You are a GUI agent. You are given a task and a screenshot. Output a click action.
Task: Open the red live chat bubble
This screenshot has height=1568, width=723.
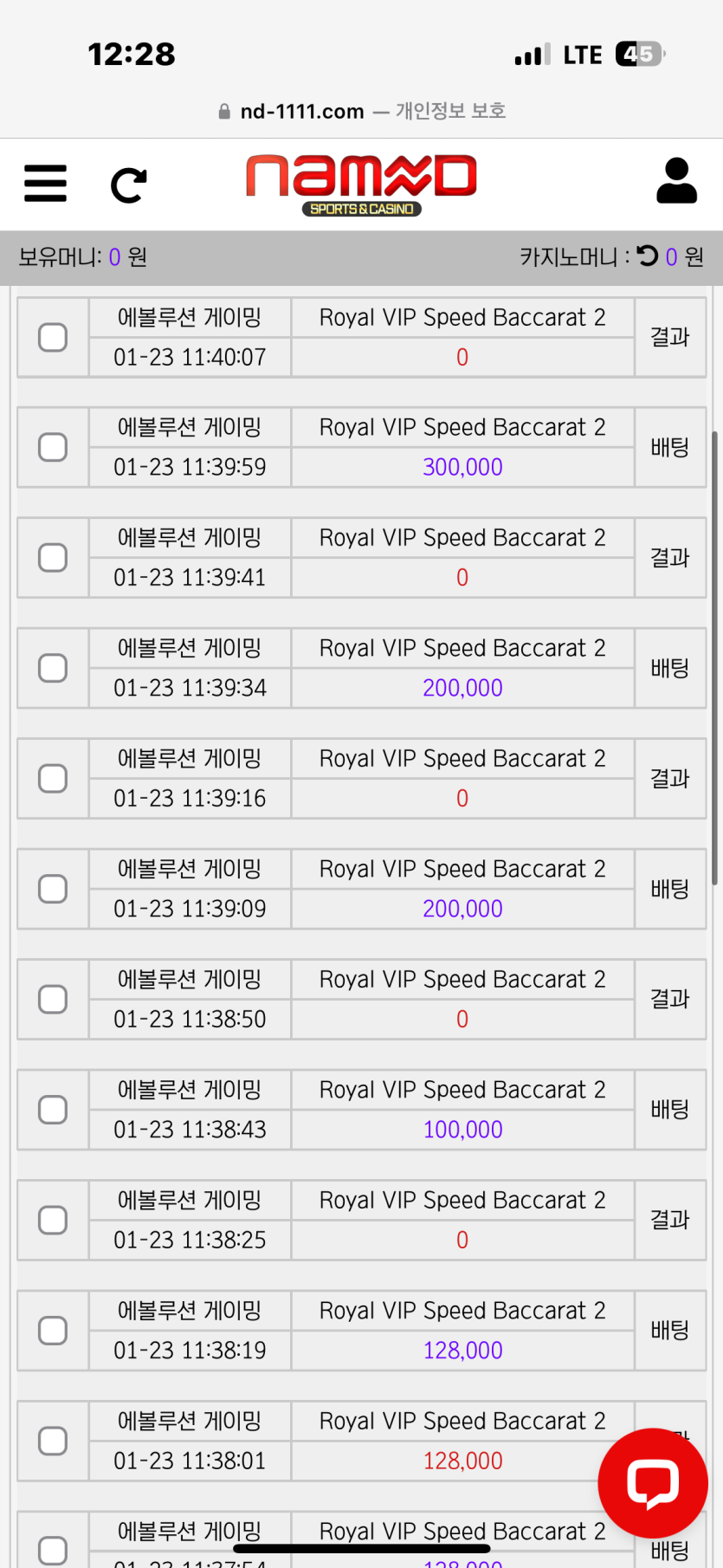click(653, 1482)
